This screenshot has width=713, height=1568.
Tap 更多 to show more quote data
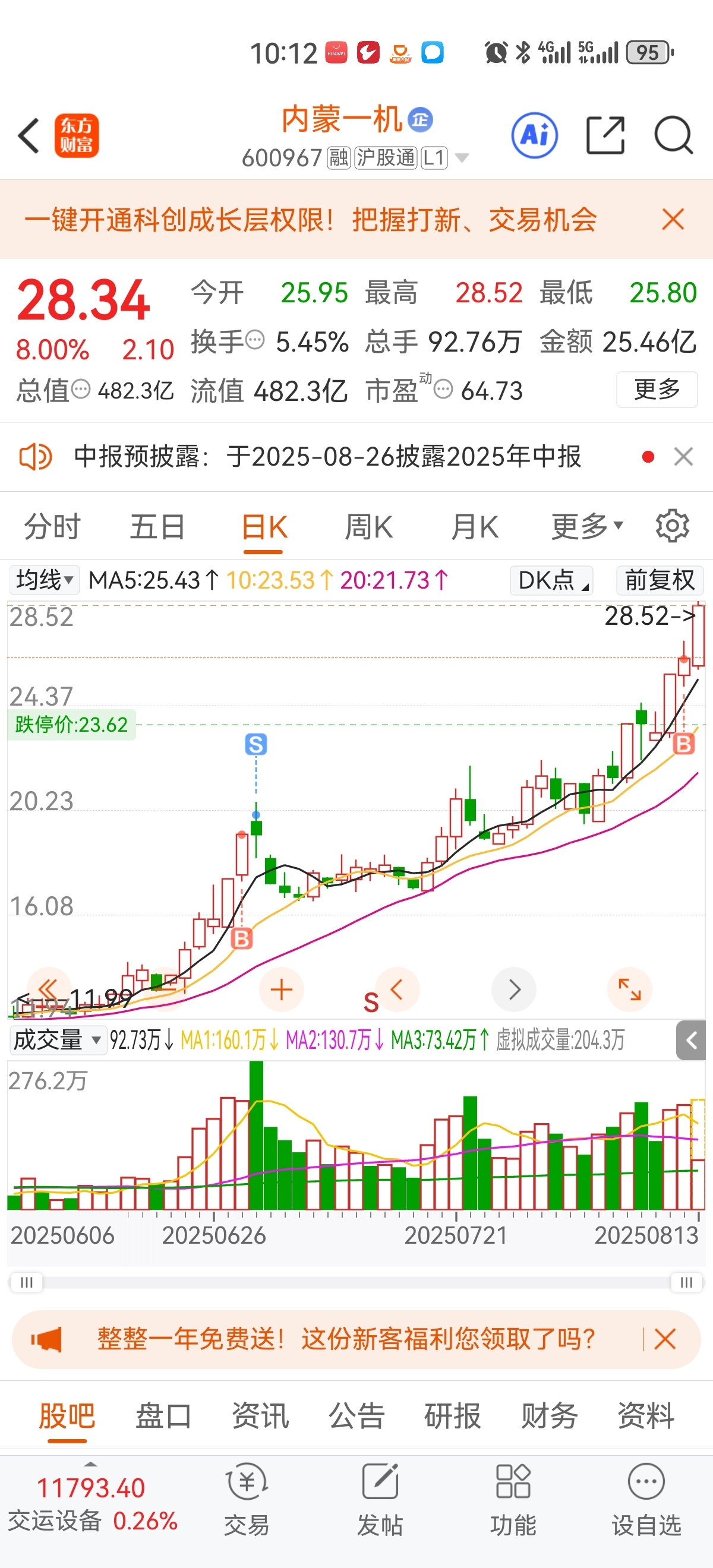tap(657, 389)
